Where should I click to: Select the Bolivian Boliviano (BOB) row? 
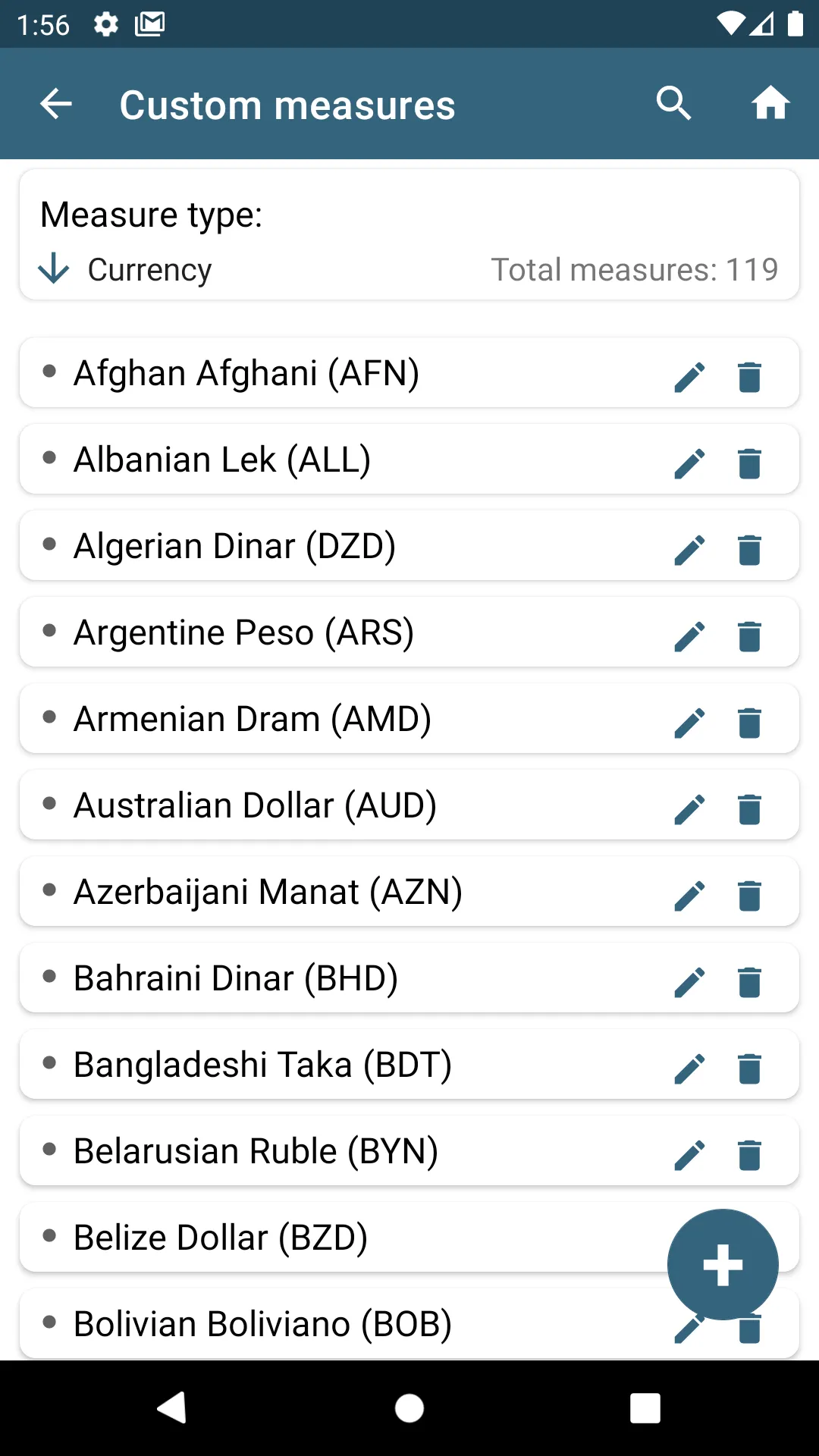[341, 1324]
